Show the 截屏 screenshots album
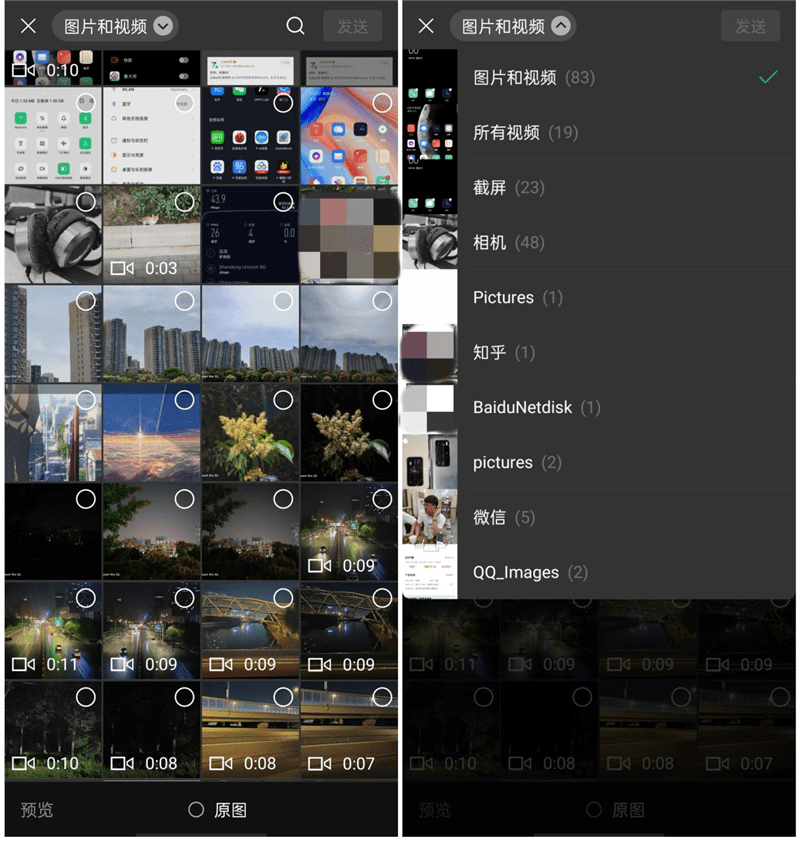Image resolution: width=800 pixels, height=841 pixels. 508,188
